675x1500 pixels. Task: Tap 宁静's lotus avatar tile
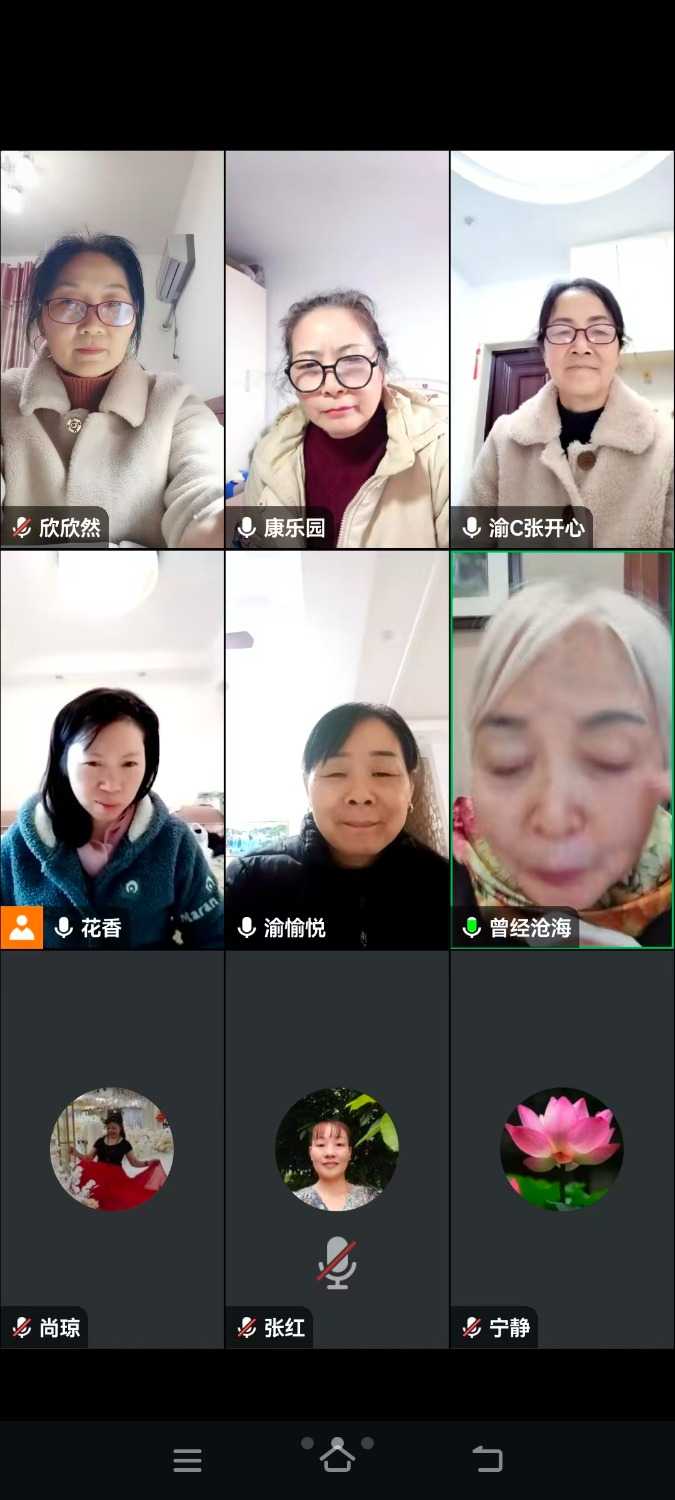pos(562,1149)
